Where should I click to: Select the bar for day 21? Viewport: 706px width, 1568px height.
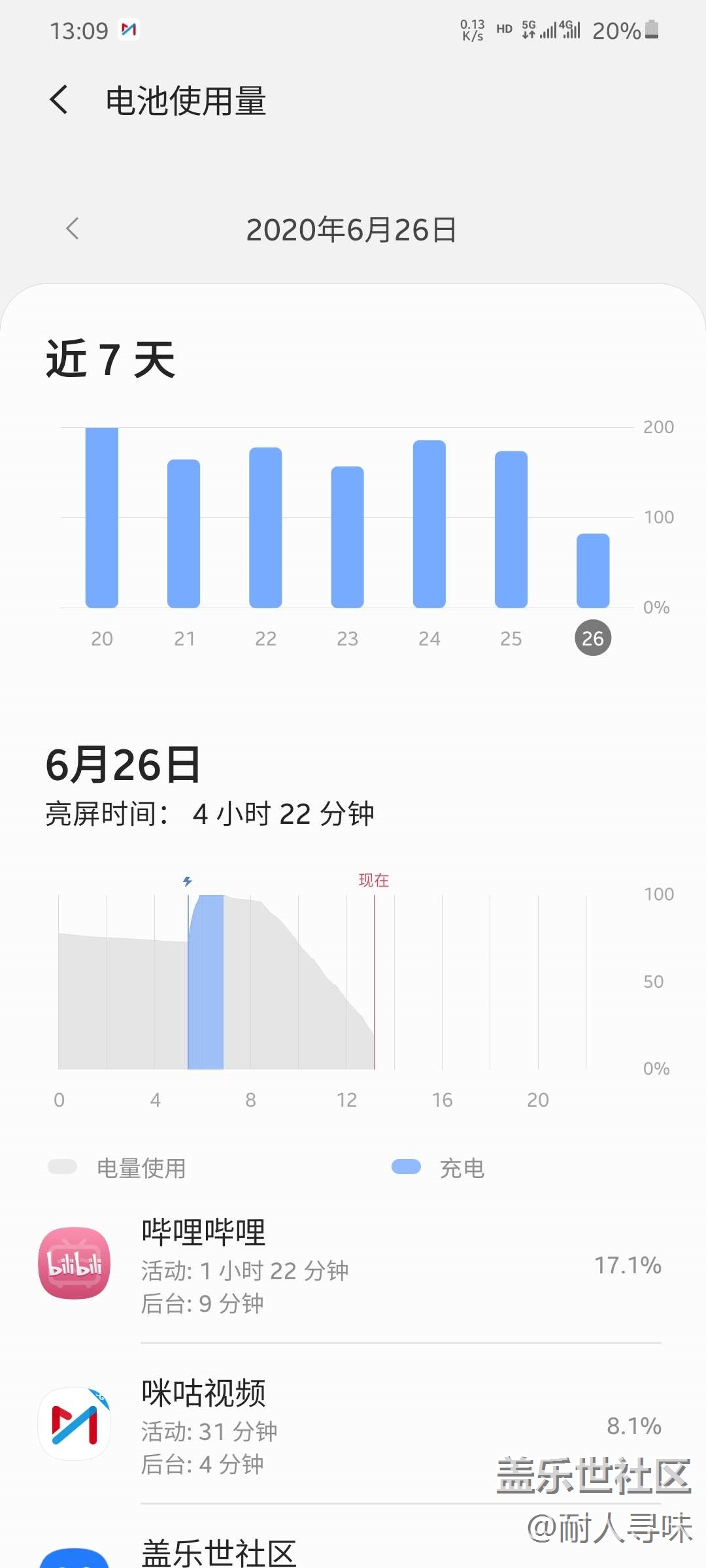point(184,534)
